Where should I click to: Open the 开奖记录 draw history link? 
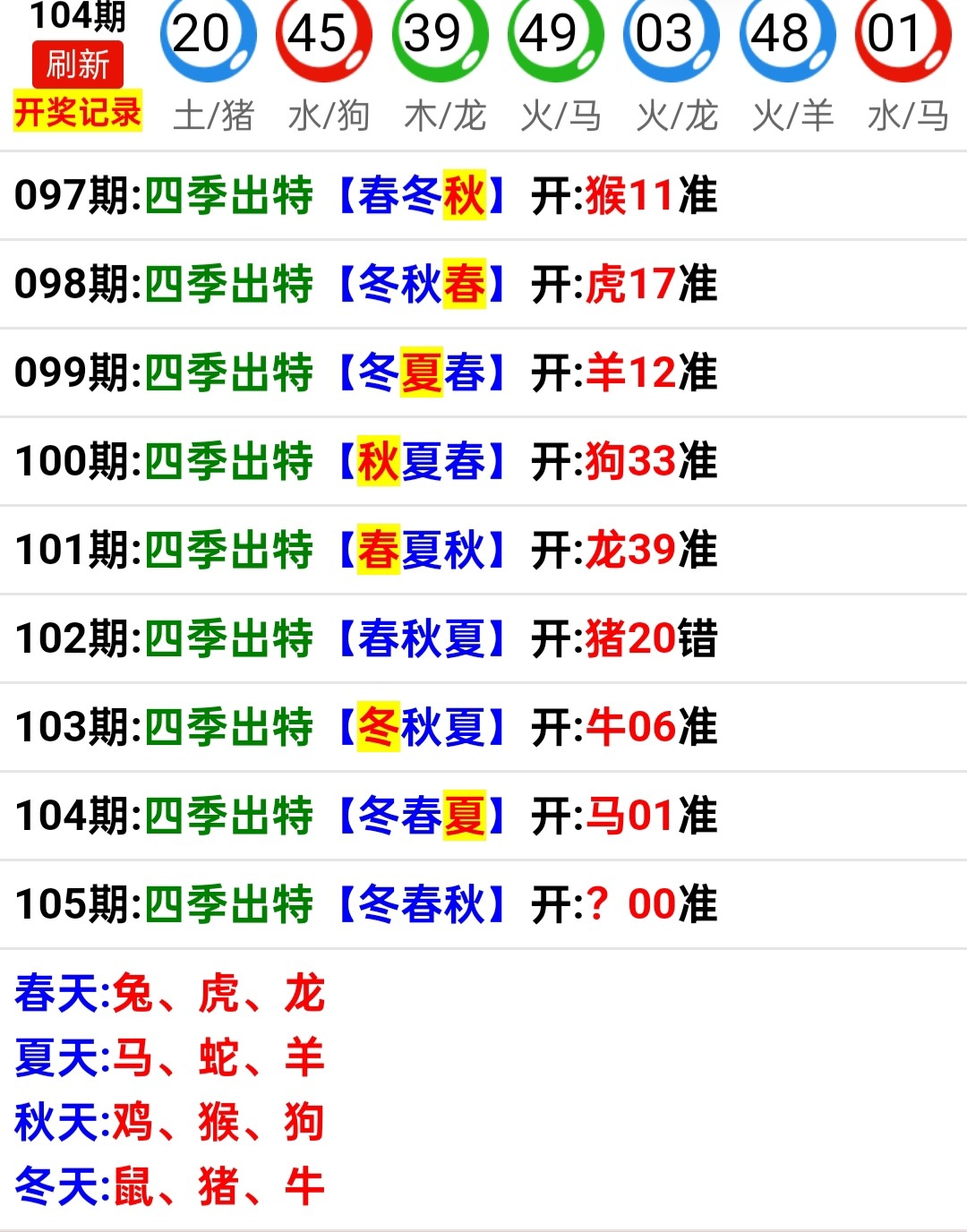78,113
